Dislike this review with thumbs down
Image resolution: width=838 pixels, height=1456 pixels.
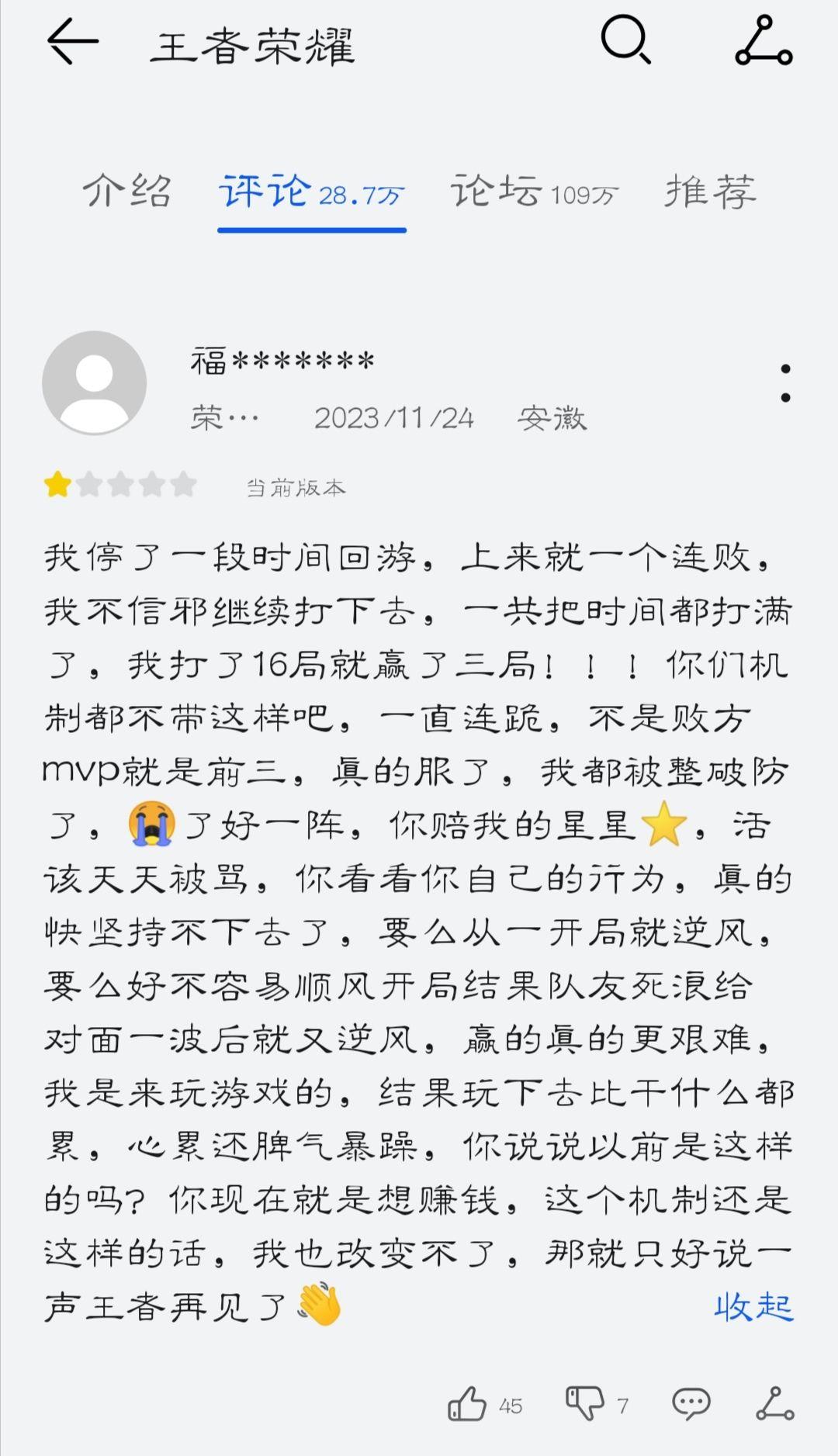tap(584, 1403)
